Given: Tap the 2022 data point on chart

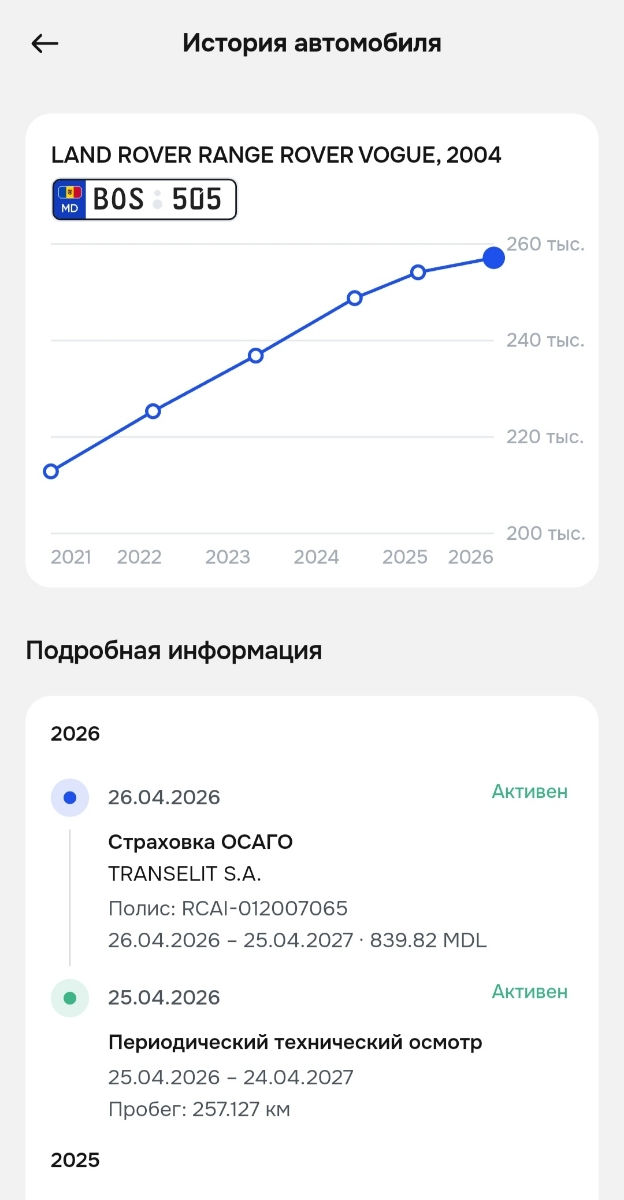Looking at the screenshot, I should tap(153, 411).
